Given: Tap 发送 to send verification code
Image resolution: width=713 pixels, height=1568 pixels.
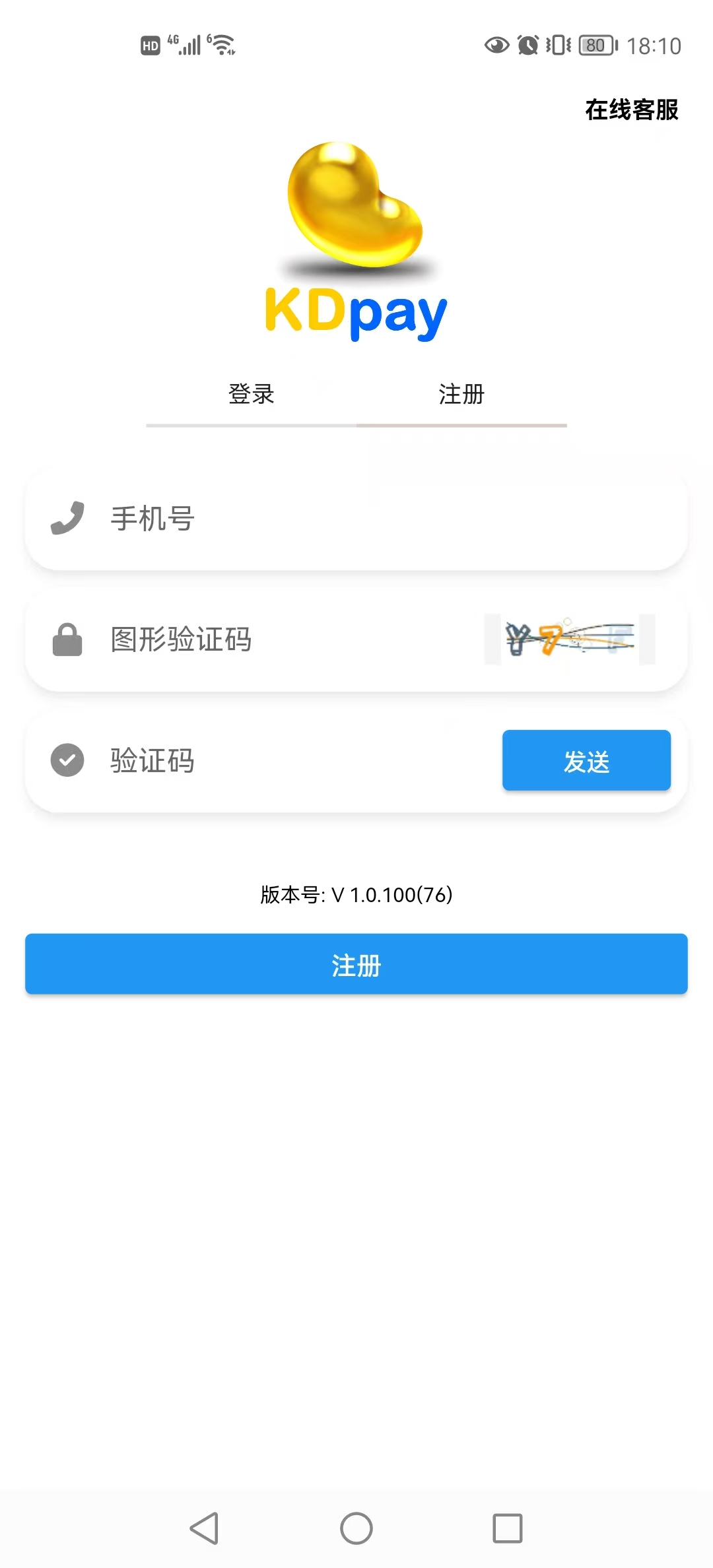Looking at the screenshot, I should coord(586,760).
